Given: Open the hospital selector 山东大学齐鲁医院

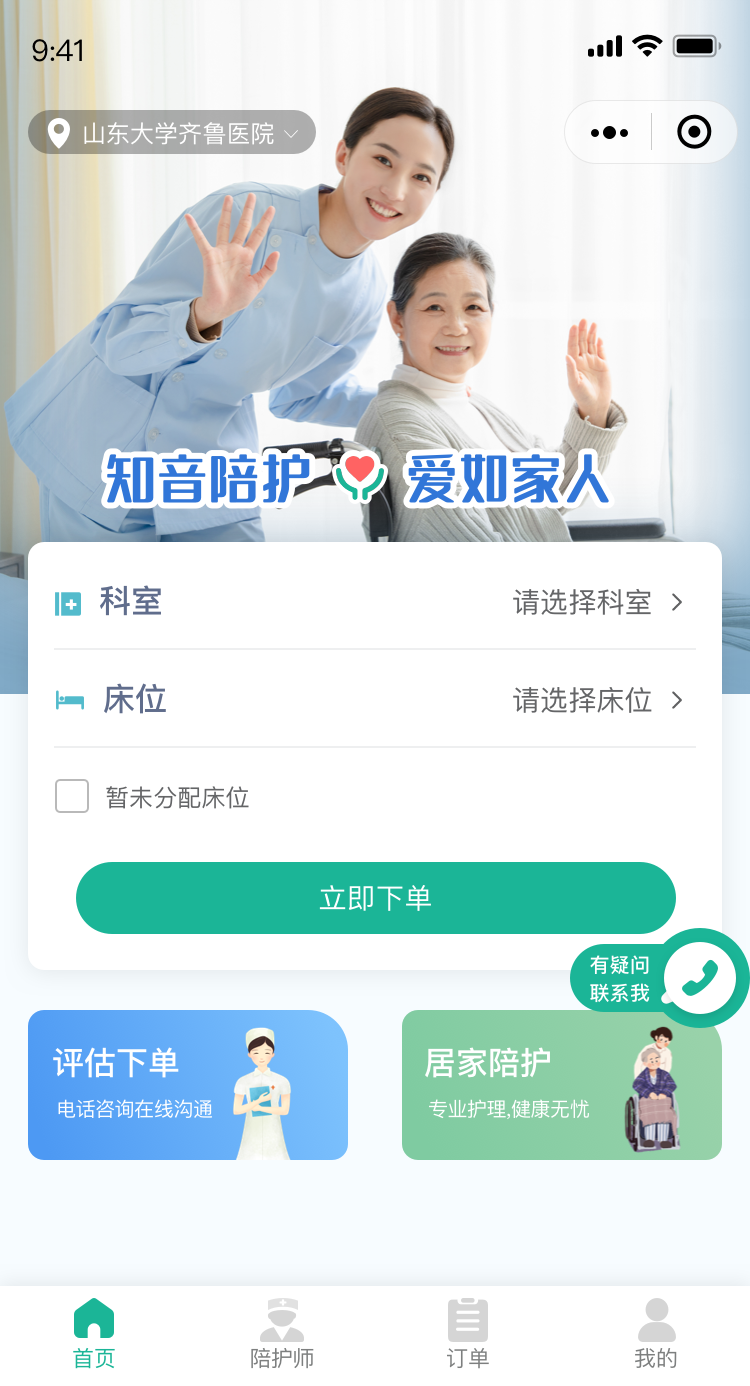Looking at the screenshot, I should (x=172, y=132).
